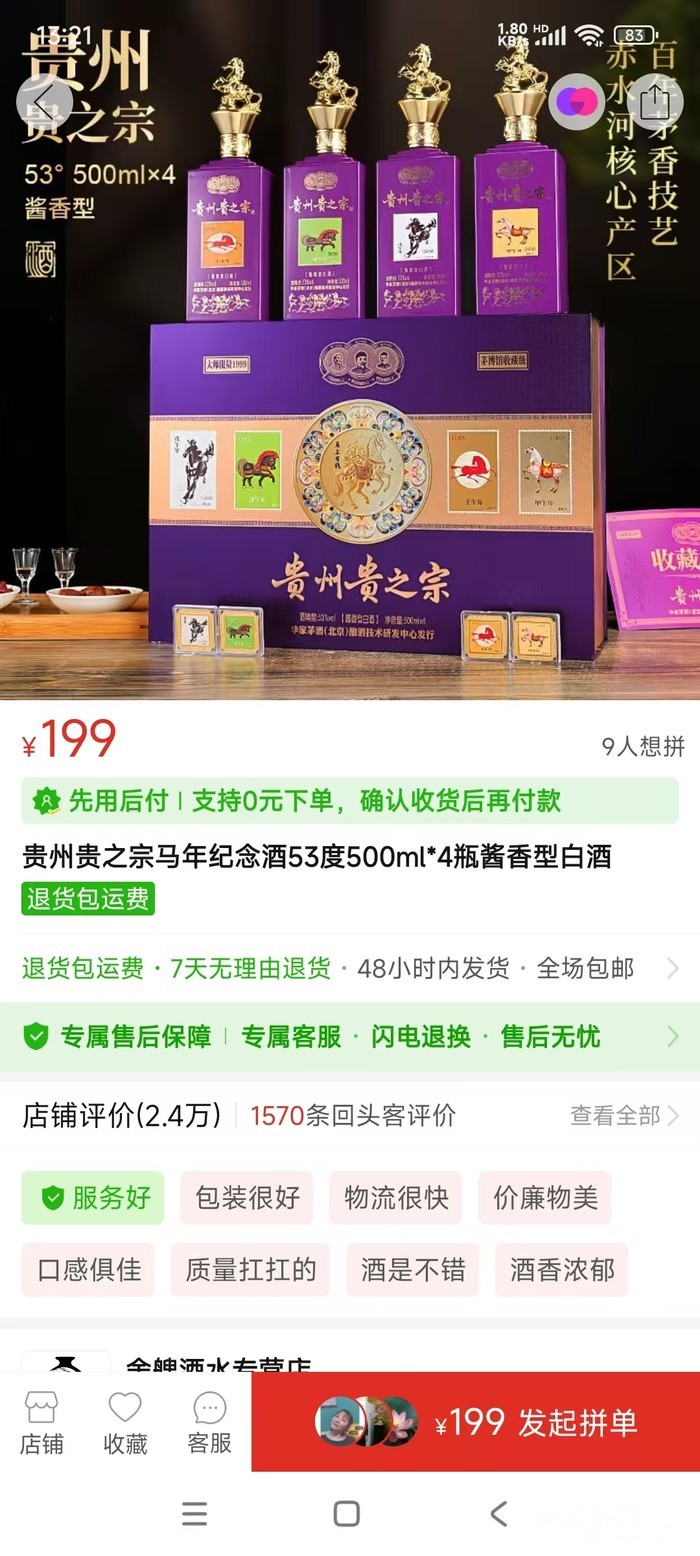Share this product listing
This screenshot has height=1556, width=700.
[x=655, y=100]
